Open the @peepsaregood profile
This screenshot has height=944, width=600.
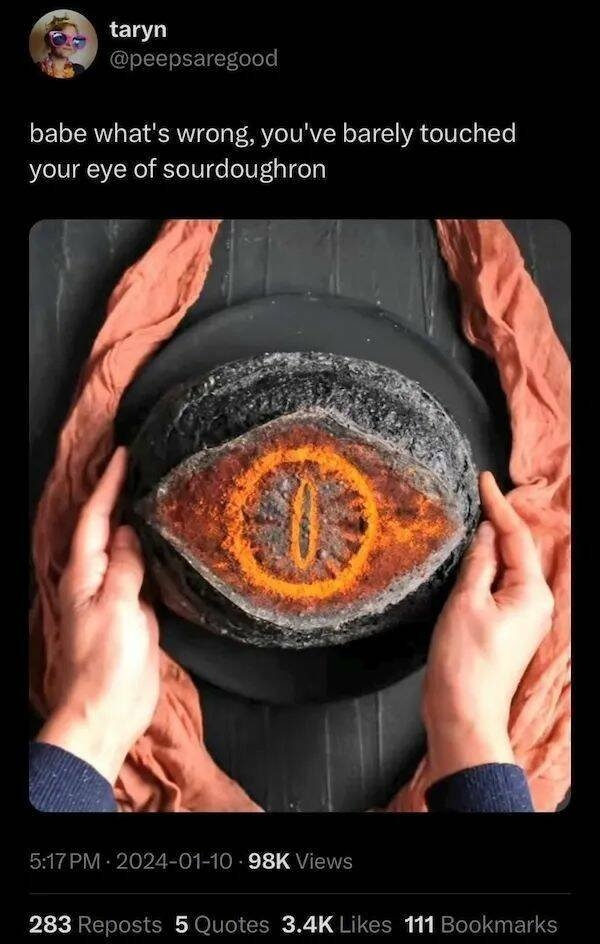click(x=193, y=59)
